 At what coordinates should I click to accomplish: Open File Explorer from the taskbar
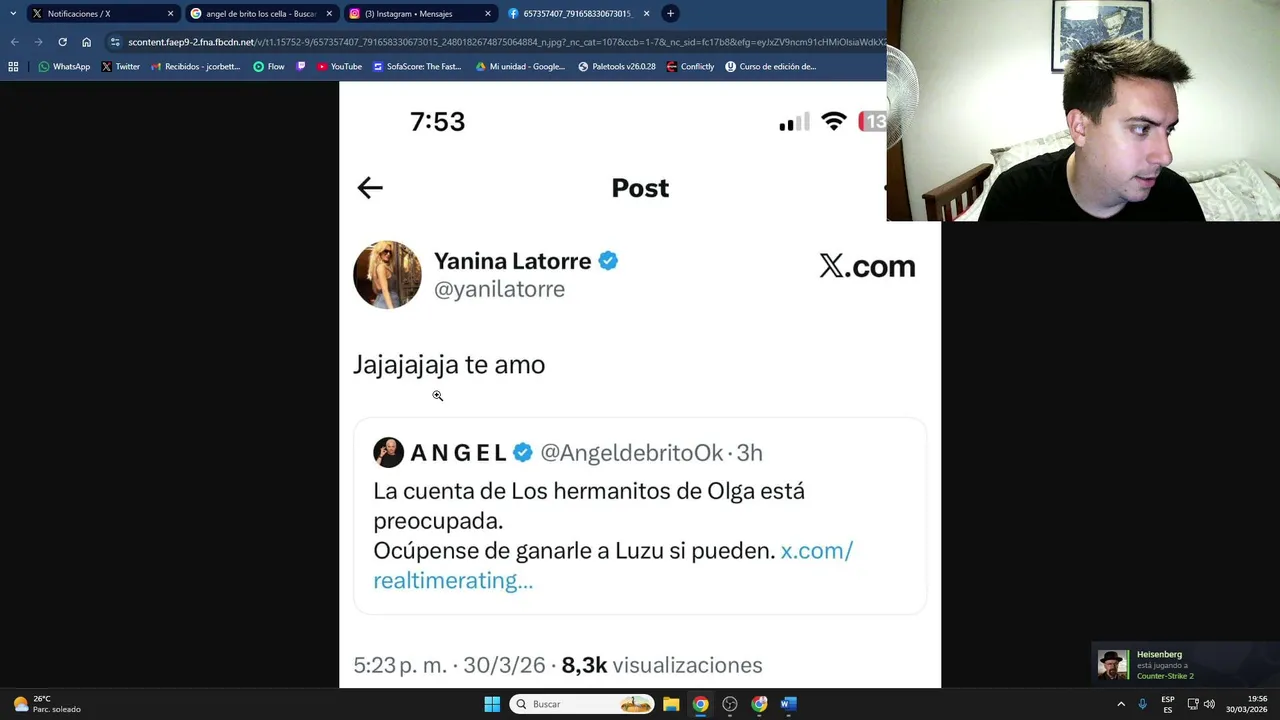coord(671,704)
